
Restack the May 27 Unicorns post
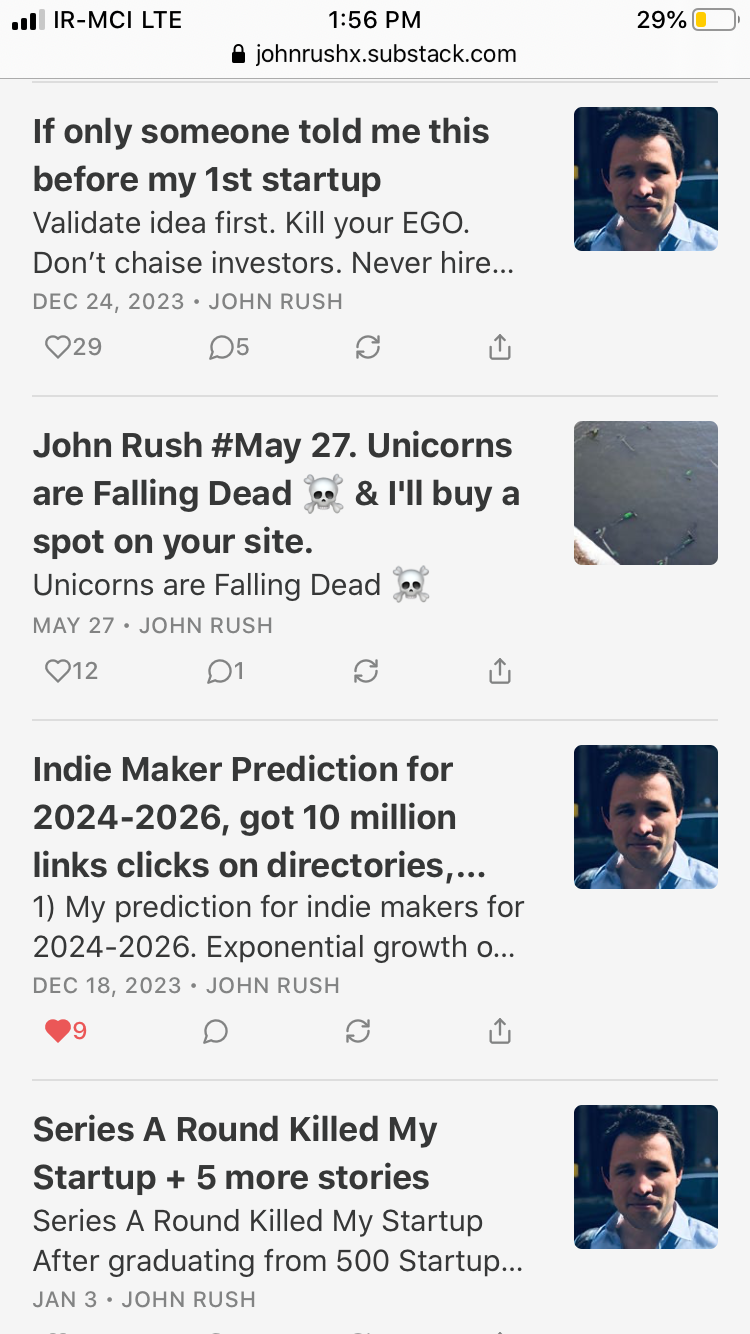[x=366, y=671]
